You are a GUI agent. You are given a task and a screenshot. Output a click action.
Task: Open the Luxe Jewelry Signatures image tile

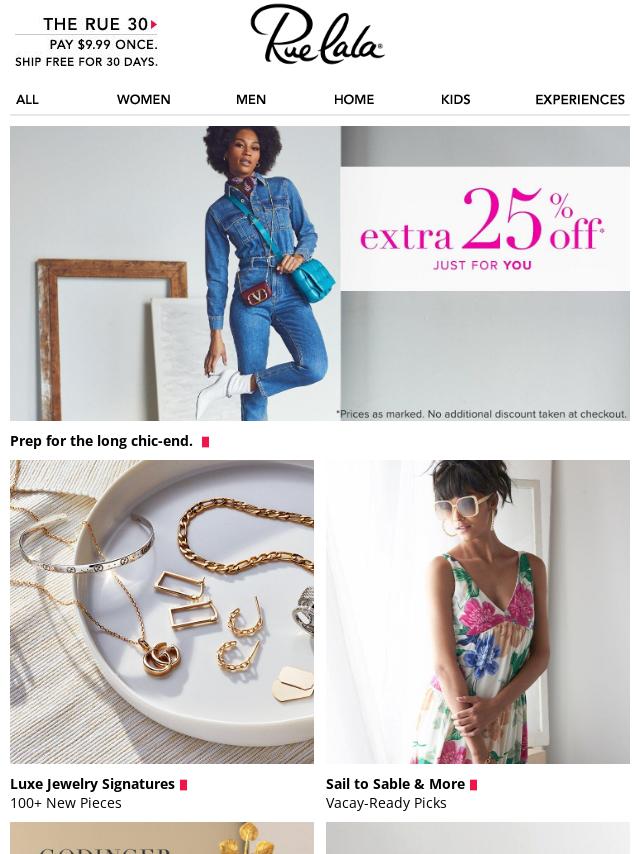(x=162, y=612)
